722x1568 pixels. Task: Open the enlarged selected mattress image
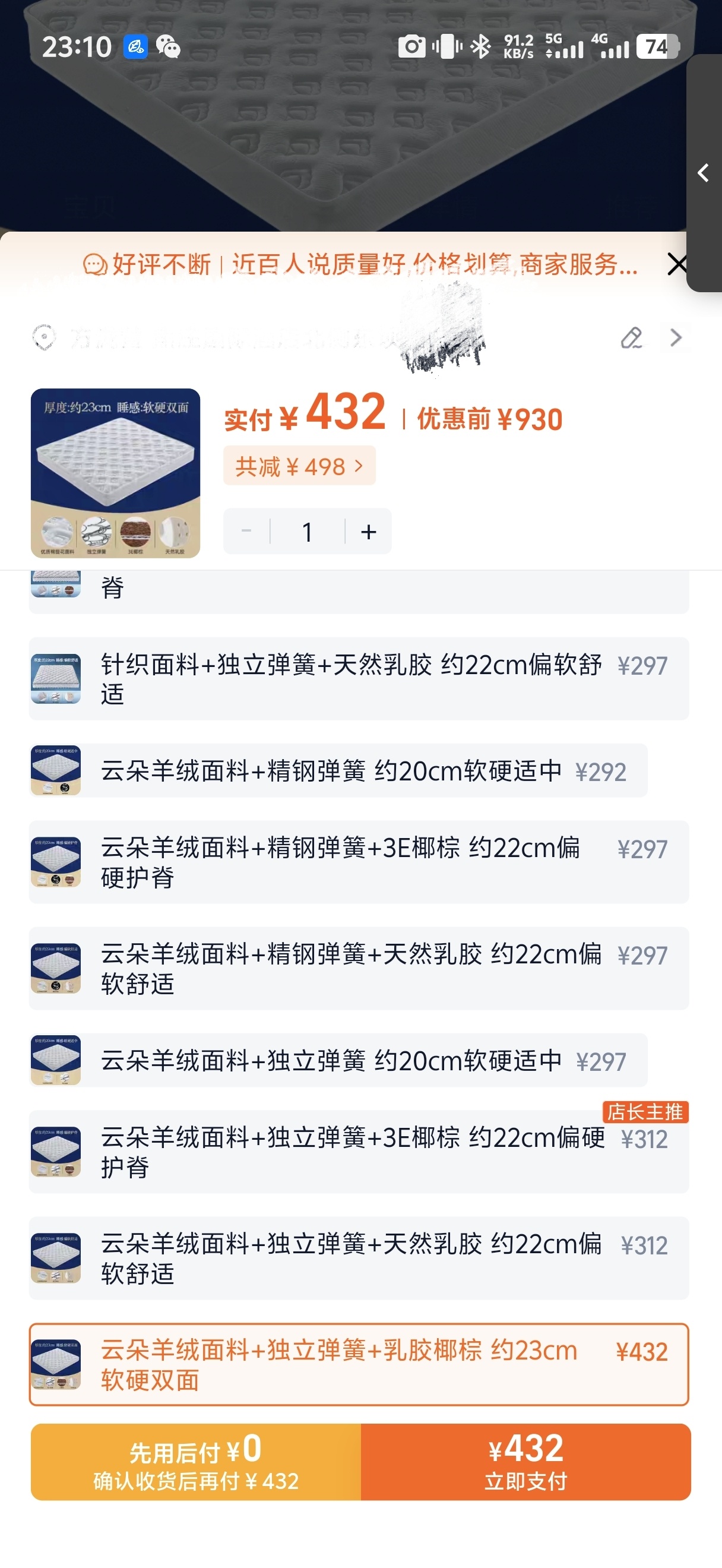coord(116,473)
